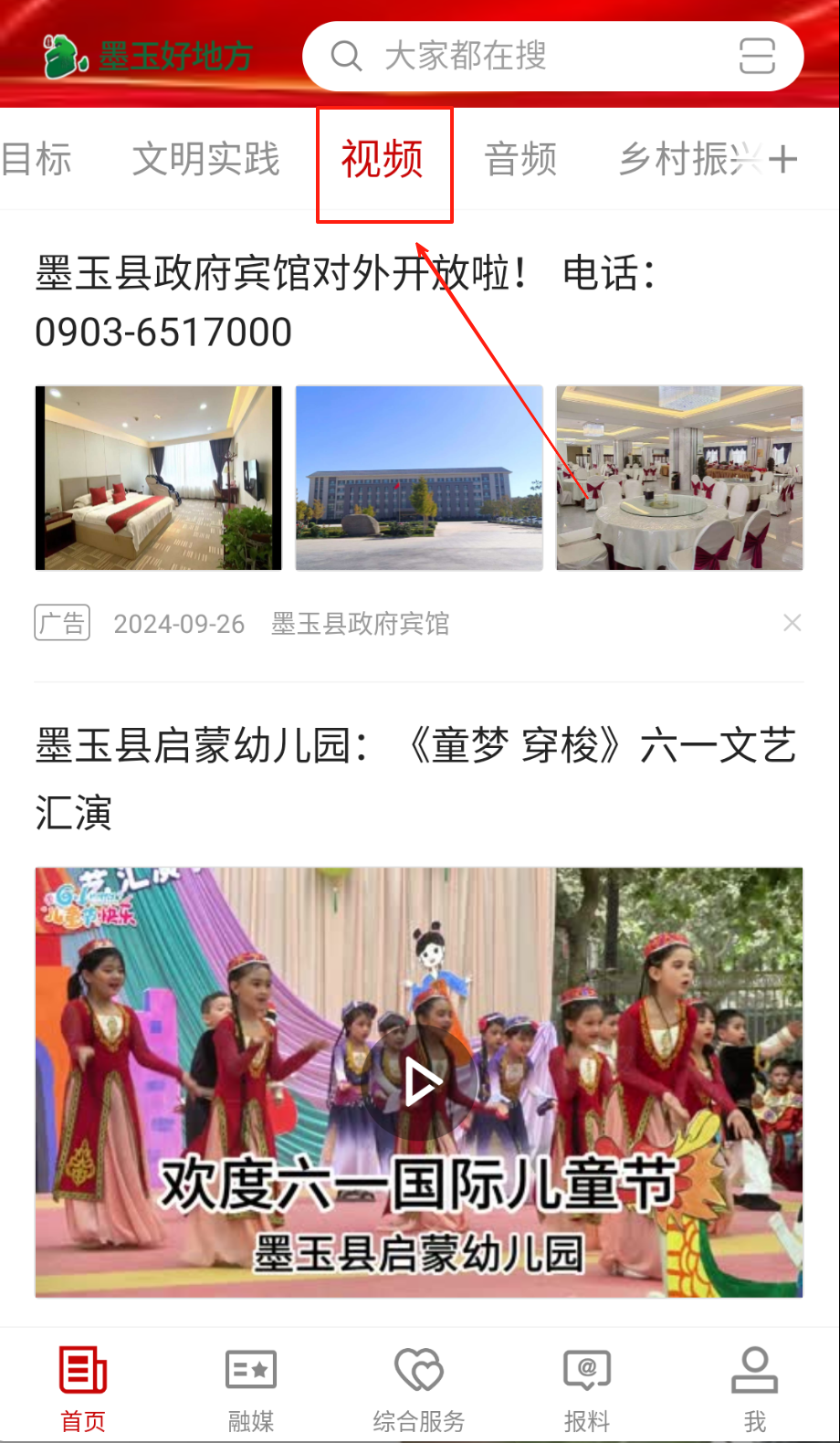
Task: Open the 综合服务 bottom tab
Action: (419, 1388)
